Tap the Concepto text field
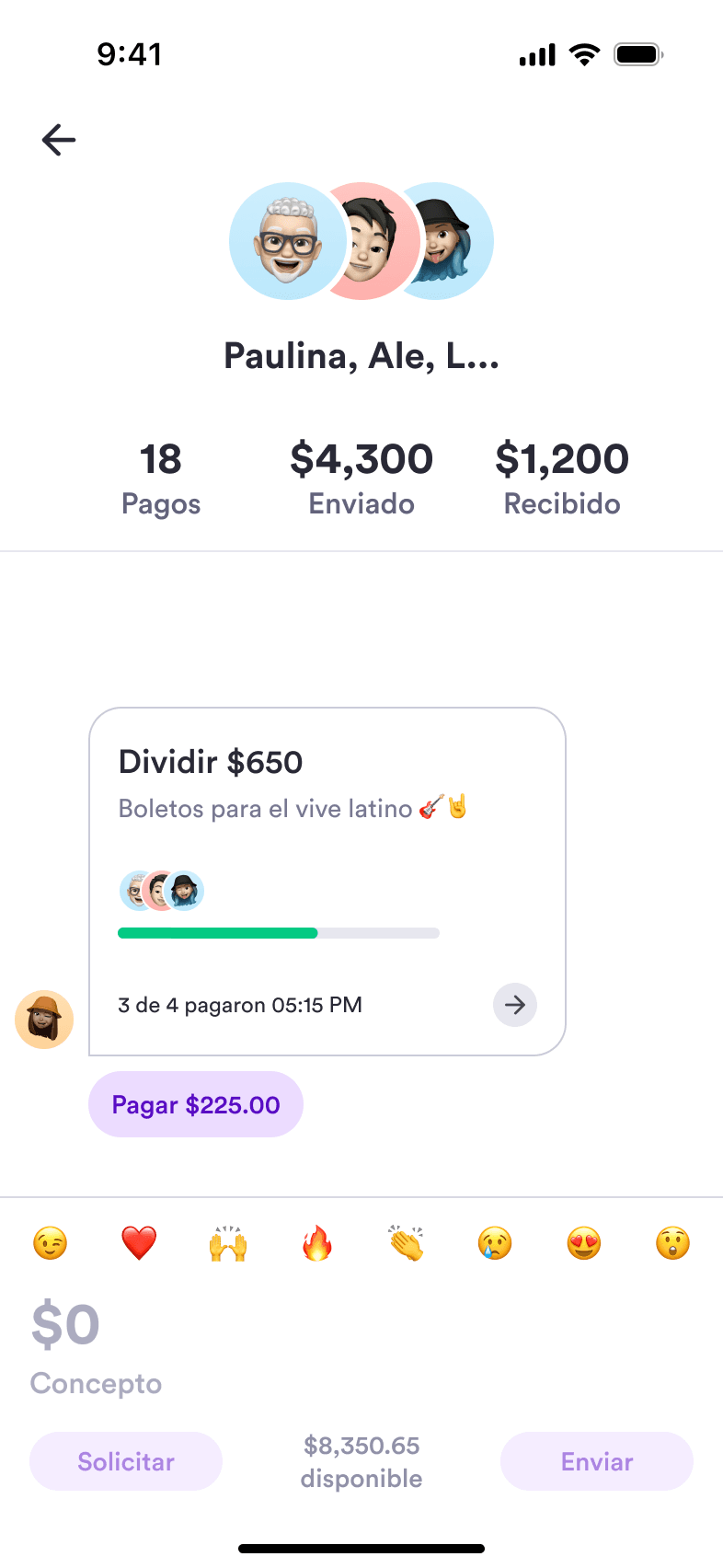Viewport: 723px width, 1568px height. [x=97, y=1384]
